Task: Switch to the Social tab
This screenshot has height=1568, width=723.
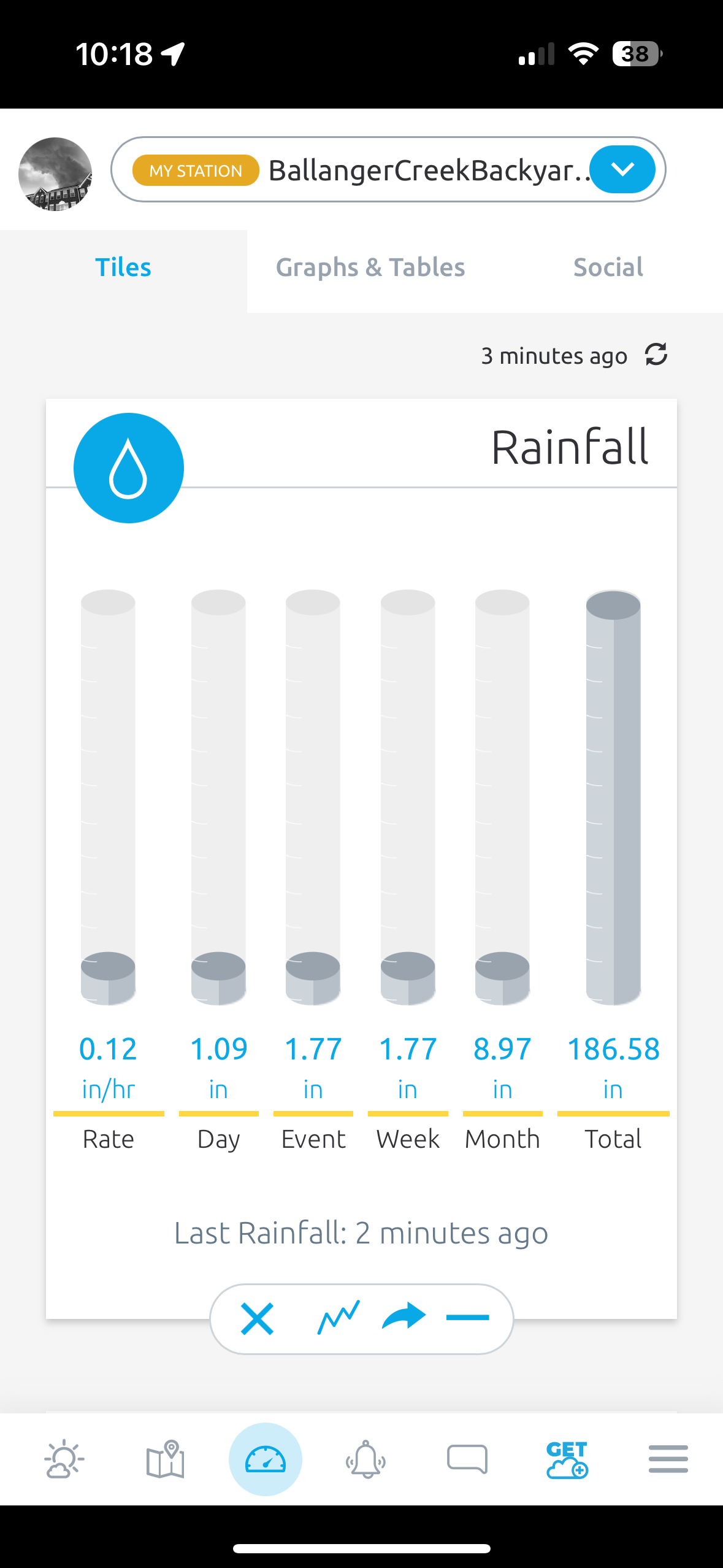Action: pyautogui.click(x=608, y=267)
